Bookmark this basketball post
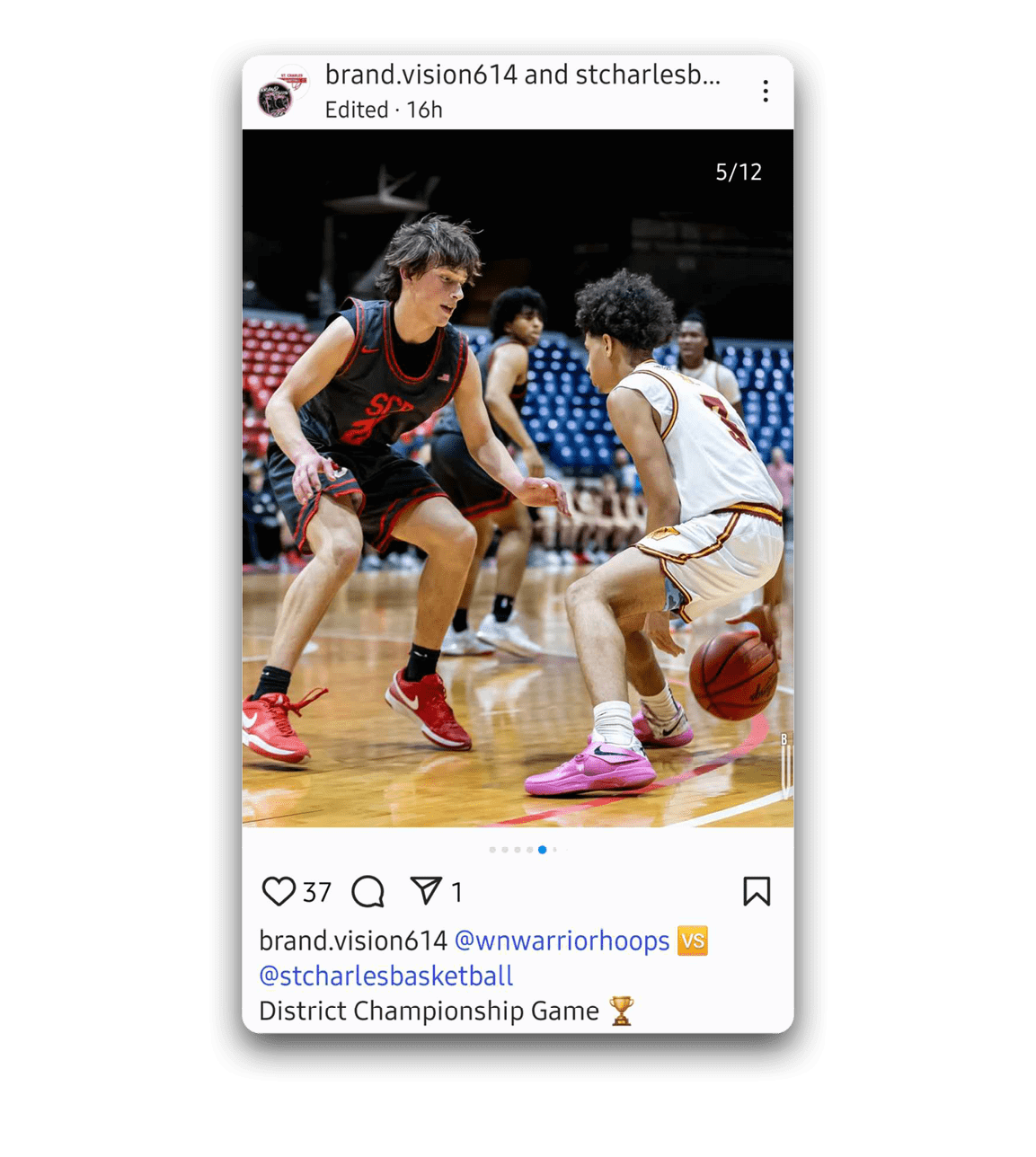The height and width of the screenshot is (1157, 1036). coord(757,892)
